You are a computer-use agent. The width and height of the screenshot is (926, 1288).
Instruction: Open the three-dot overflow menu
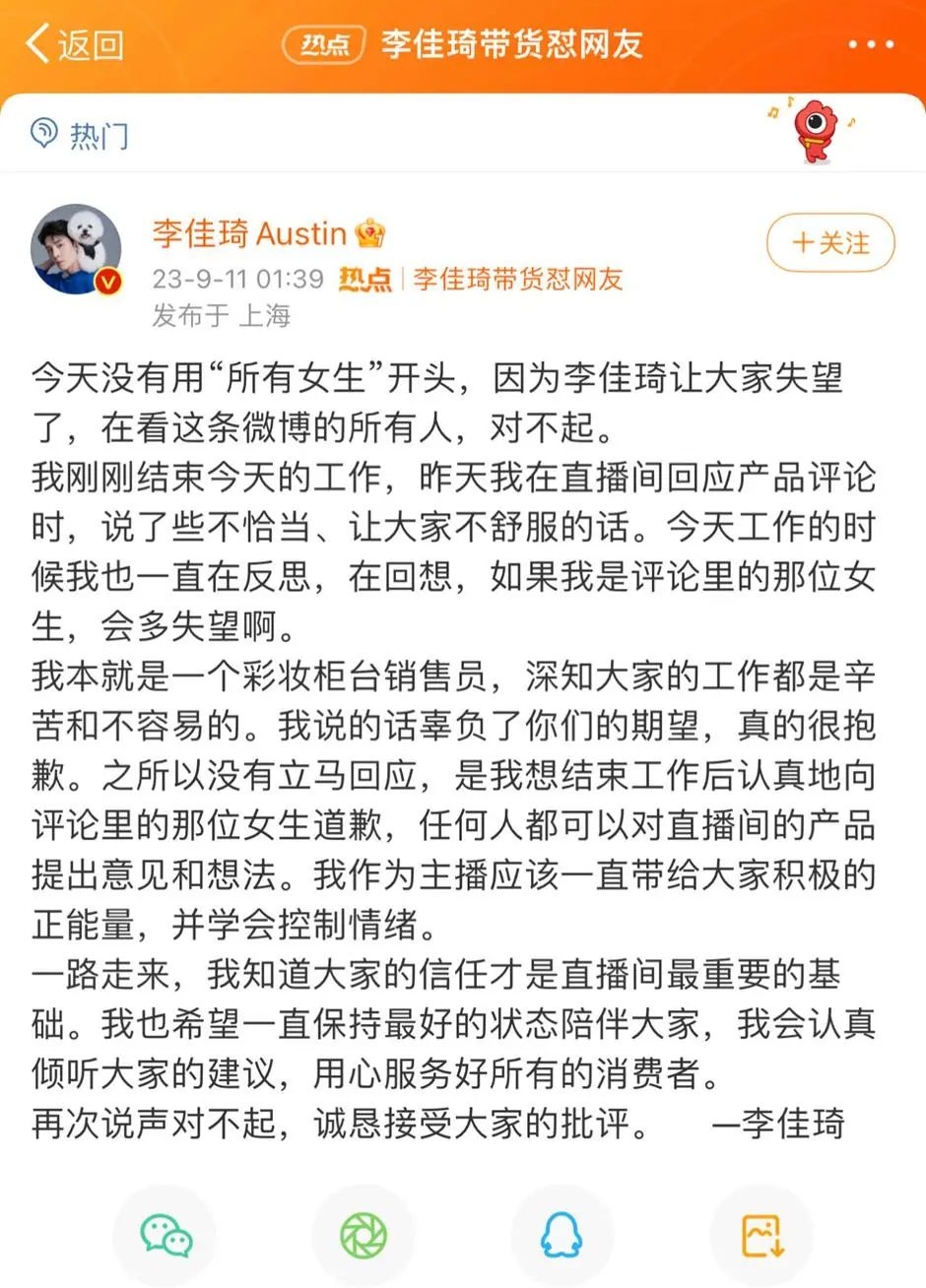(871, 44)
